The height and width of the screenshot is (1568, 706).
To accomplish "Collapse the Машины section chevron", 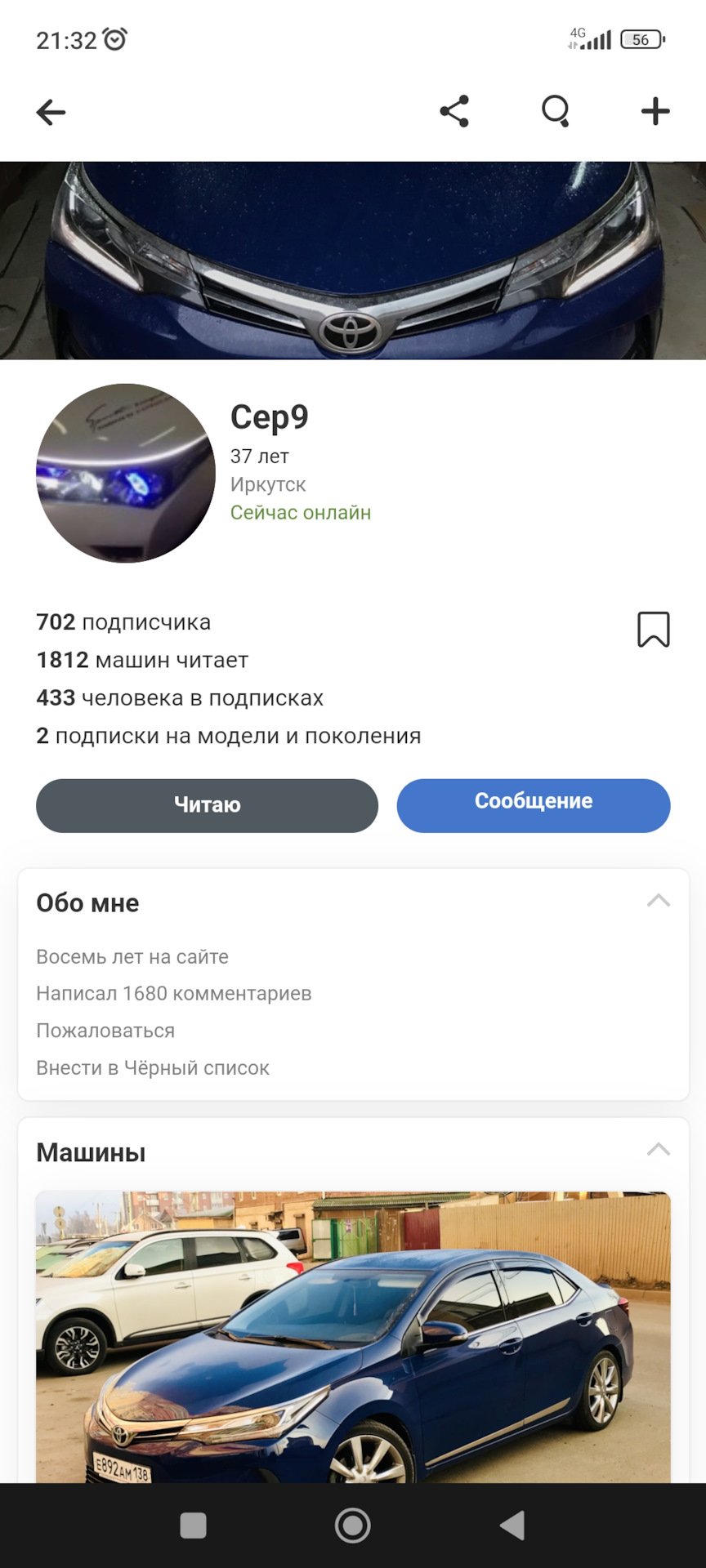I will (x=658, y=1149).
